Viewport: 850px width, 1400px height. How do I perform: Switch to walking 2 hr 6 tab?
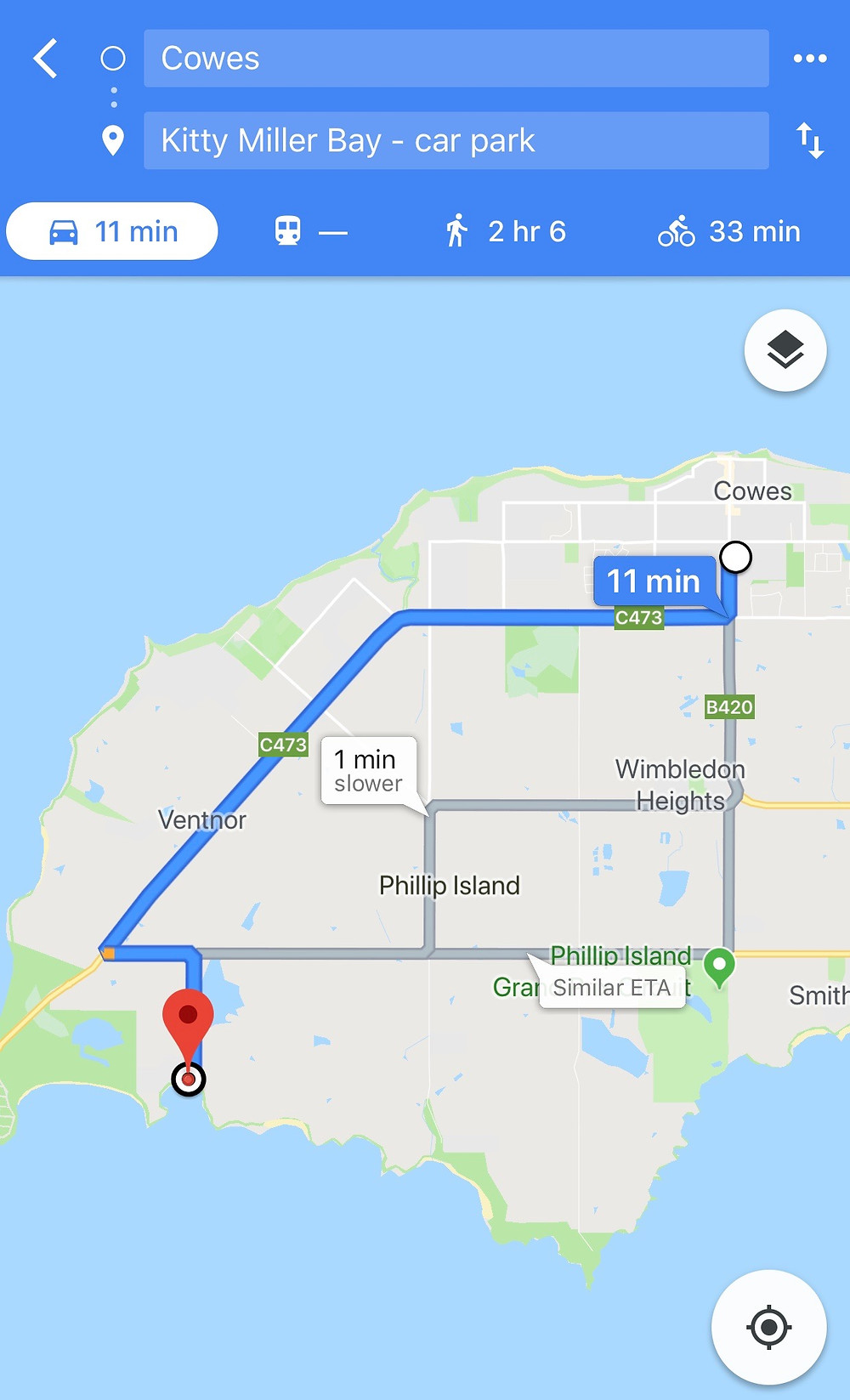[x=505, y=231]
